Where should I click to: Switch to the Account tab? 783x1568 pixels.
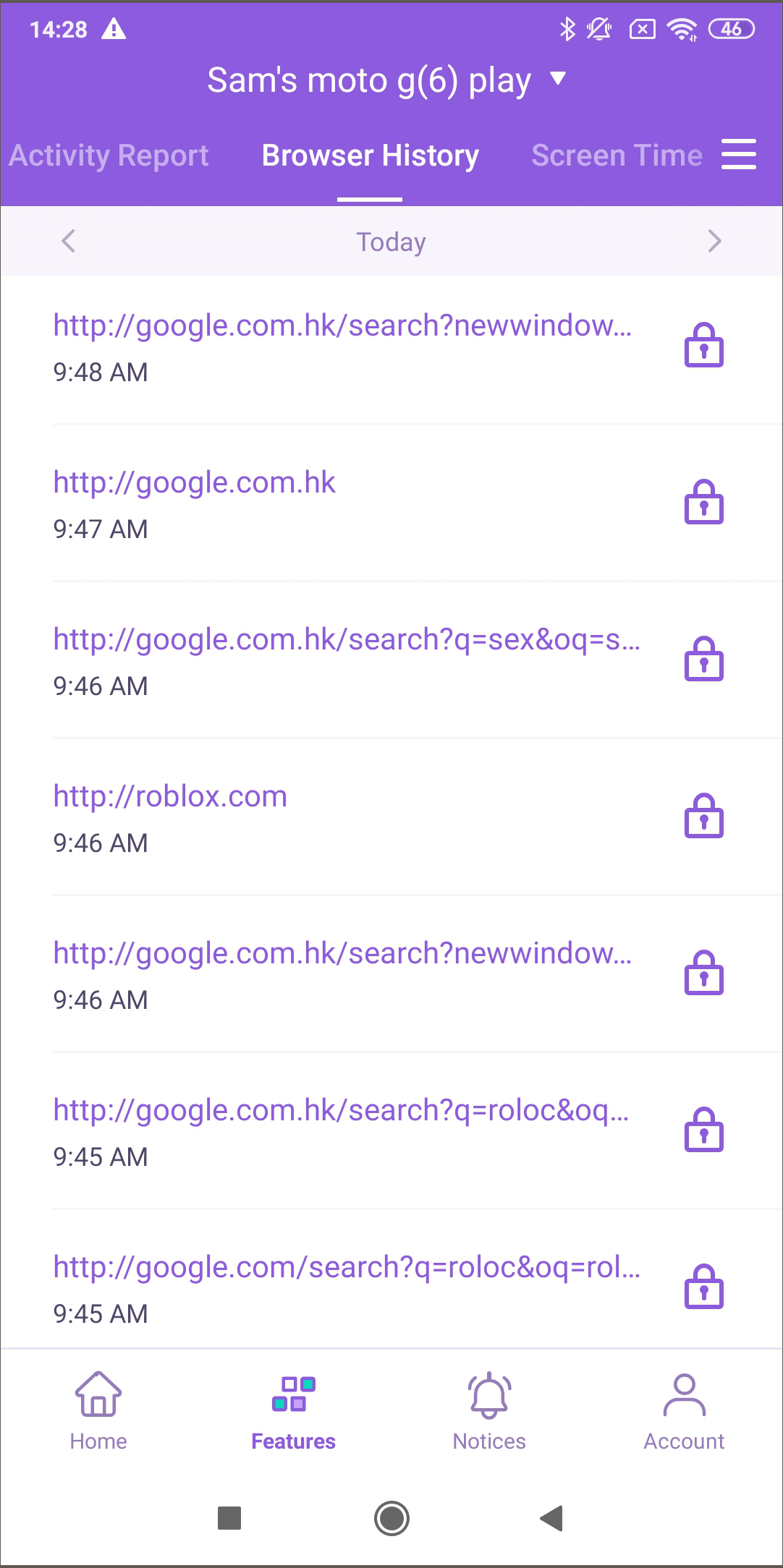684,1410
